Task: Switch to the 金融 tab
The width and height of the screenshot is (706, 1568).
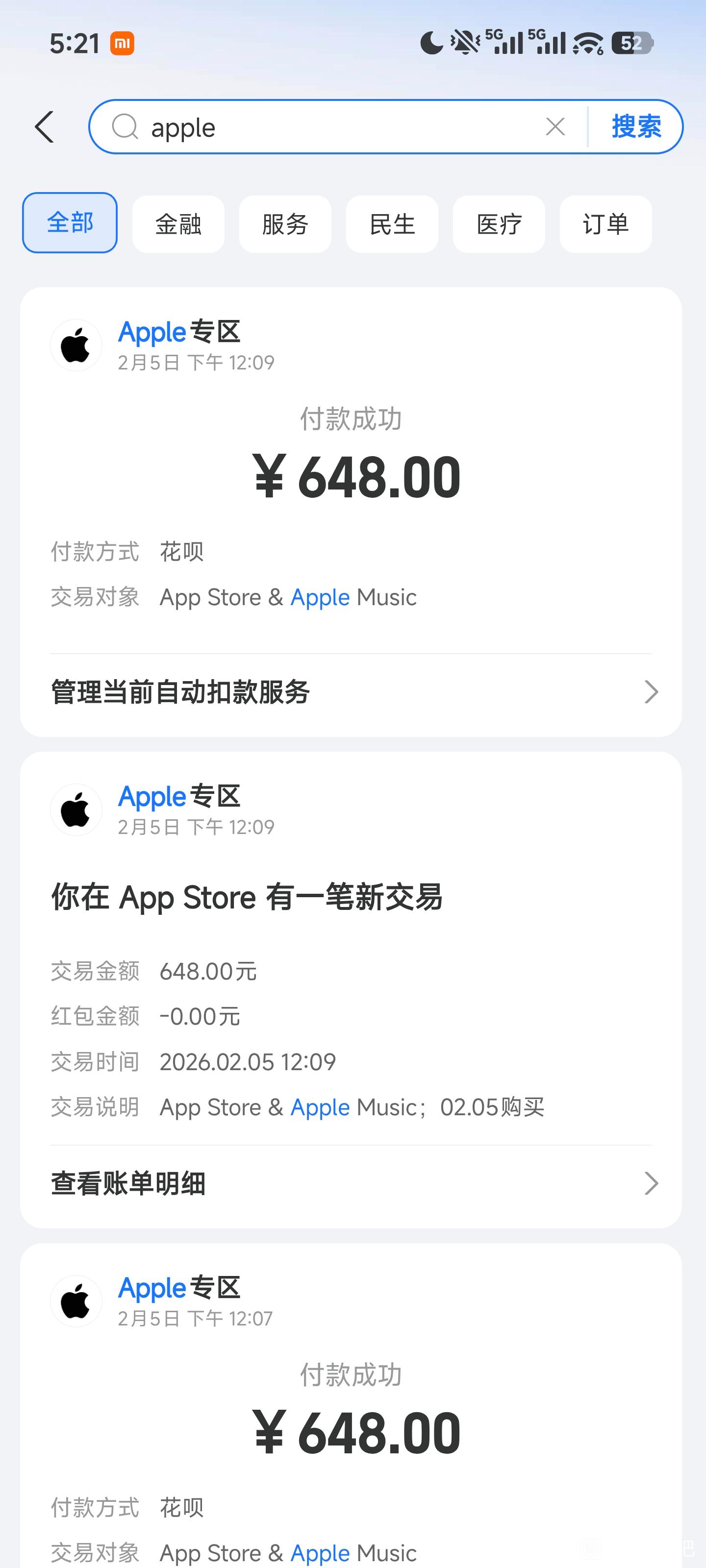Action: click(x=178, y=224)
